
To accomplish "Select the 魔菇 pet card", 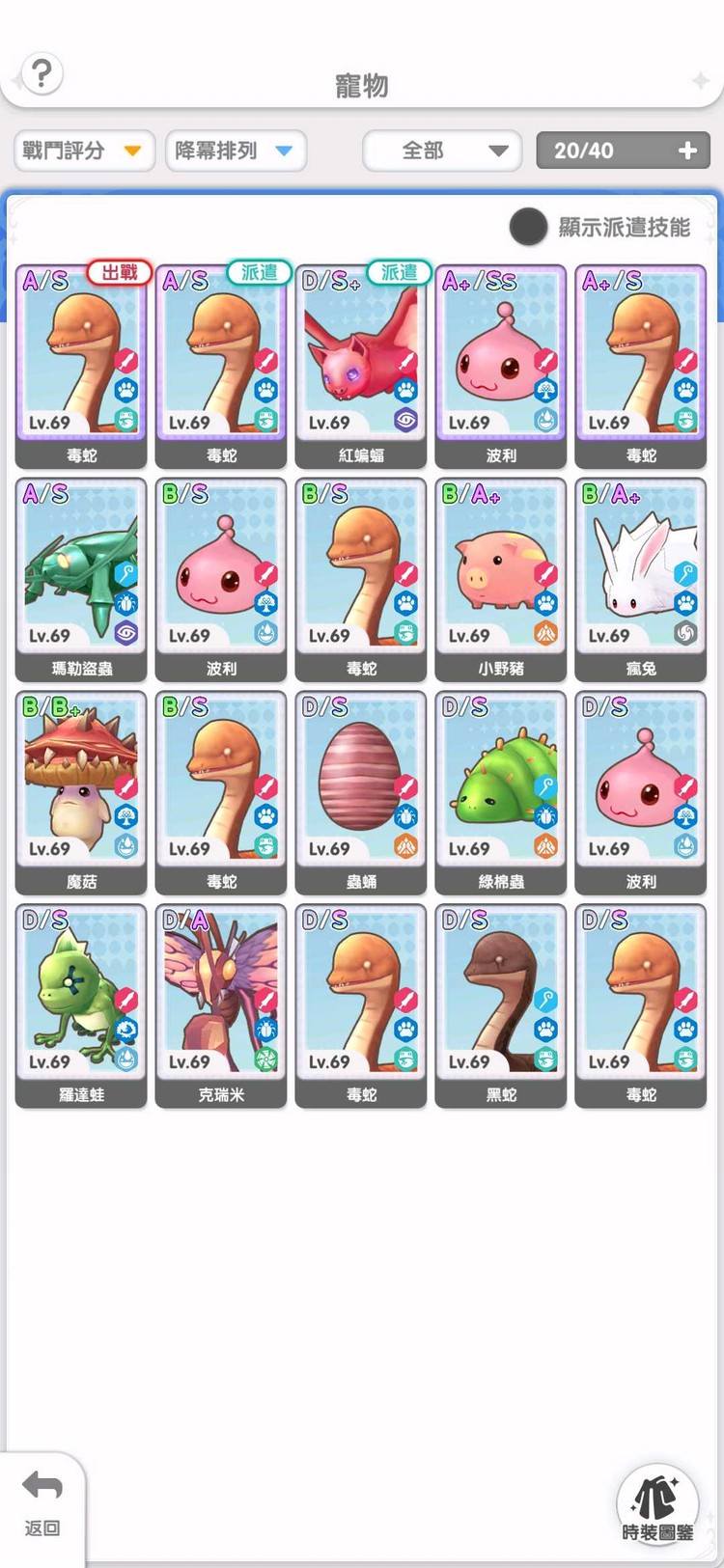I will coord(81,791).
